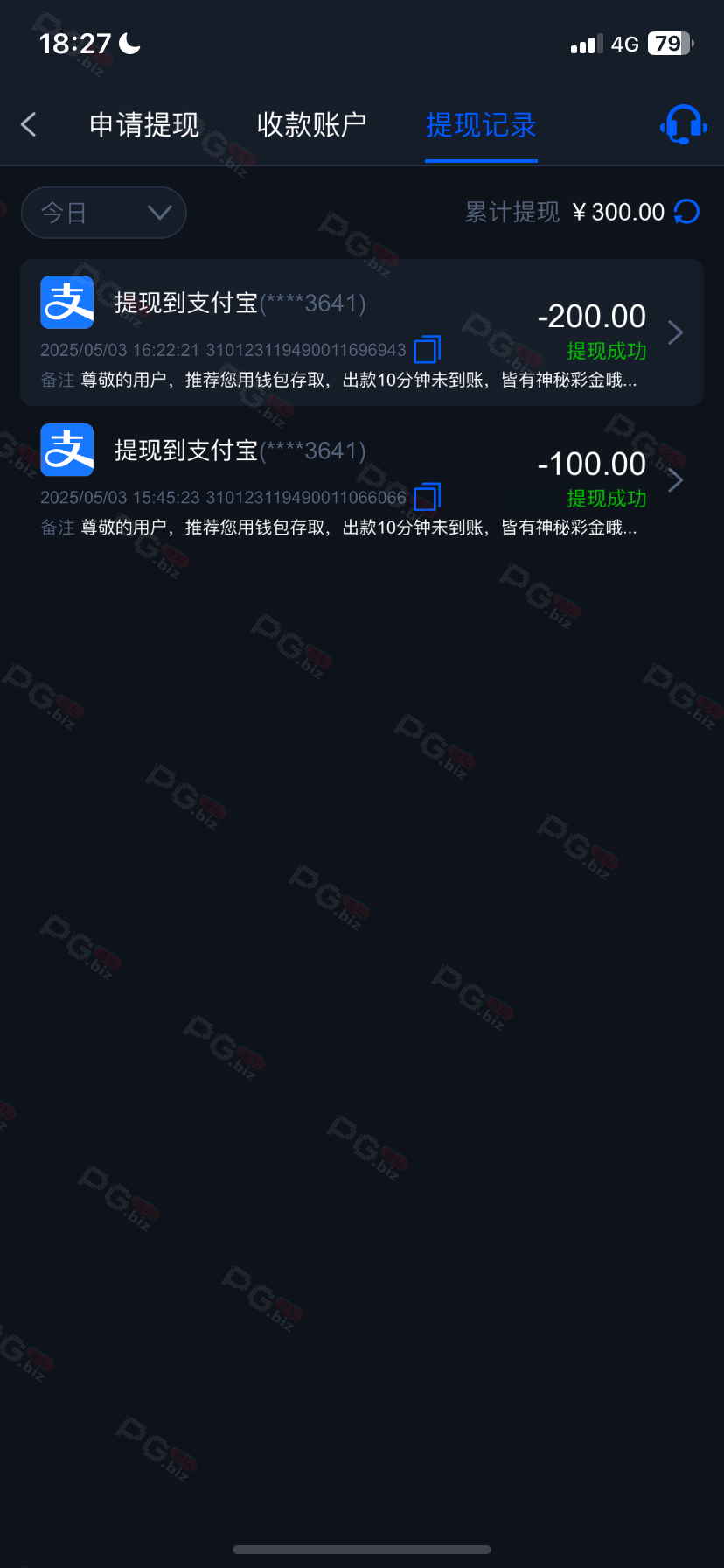Select the 提现记录 tab
The width and height of the screenshot is (724, 1568).
481,125
